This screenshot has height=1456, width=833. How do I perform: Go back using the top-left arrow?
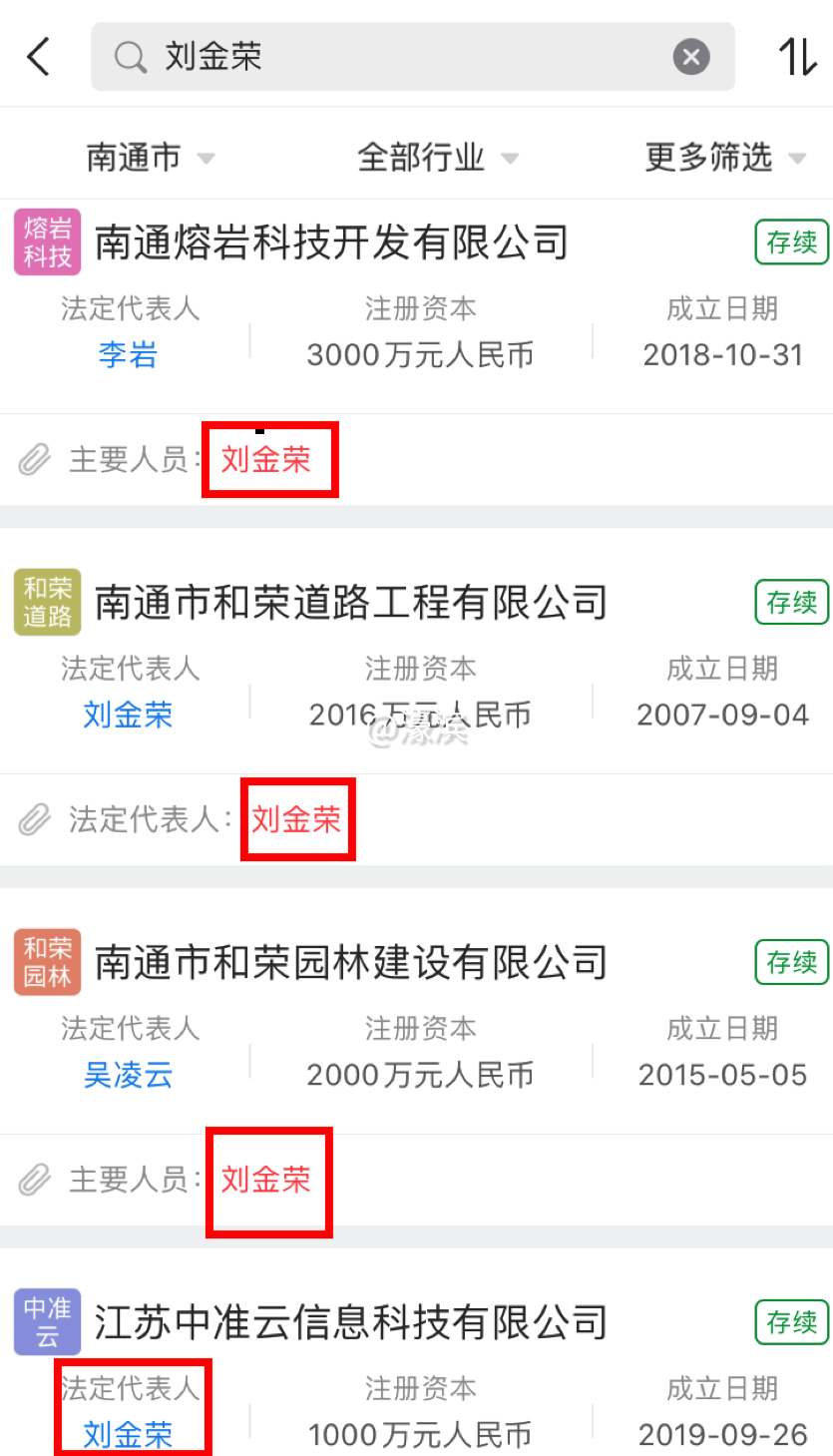[x=38, y=57]
